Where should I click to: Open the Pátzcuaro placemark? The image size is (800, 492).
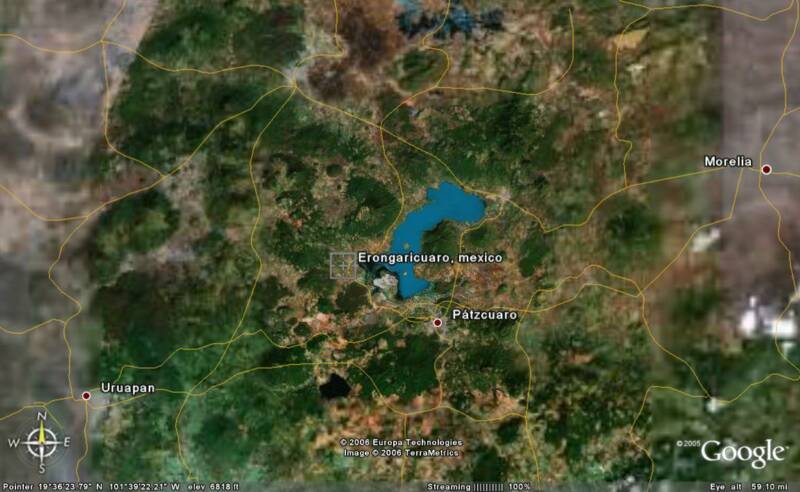(437, 322)
